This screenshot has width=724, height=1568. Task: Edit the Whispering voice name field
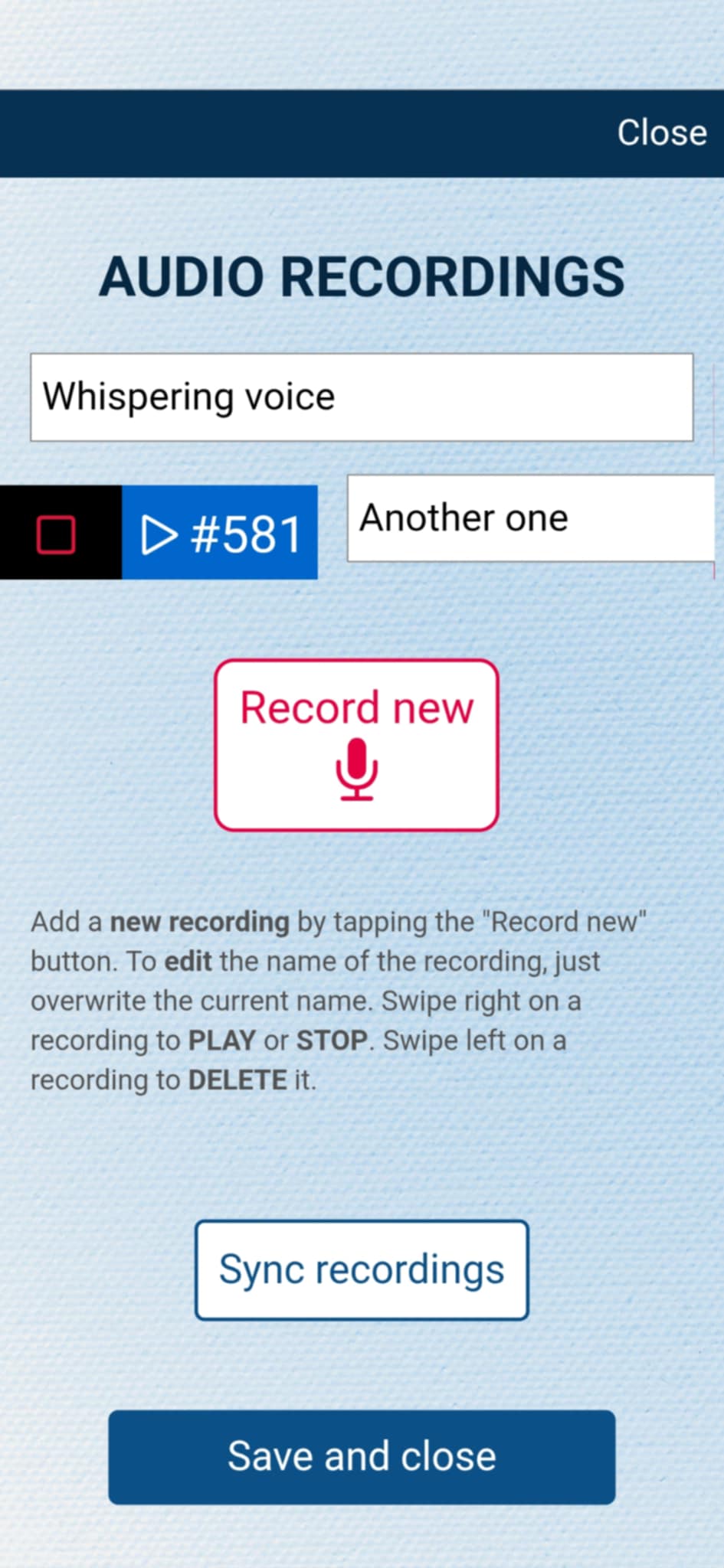362,397
